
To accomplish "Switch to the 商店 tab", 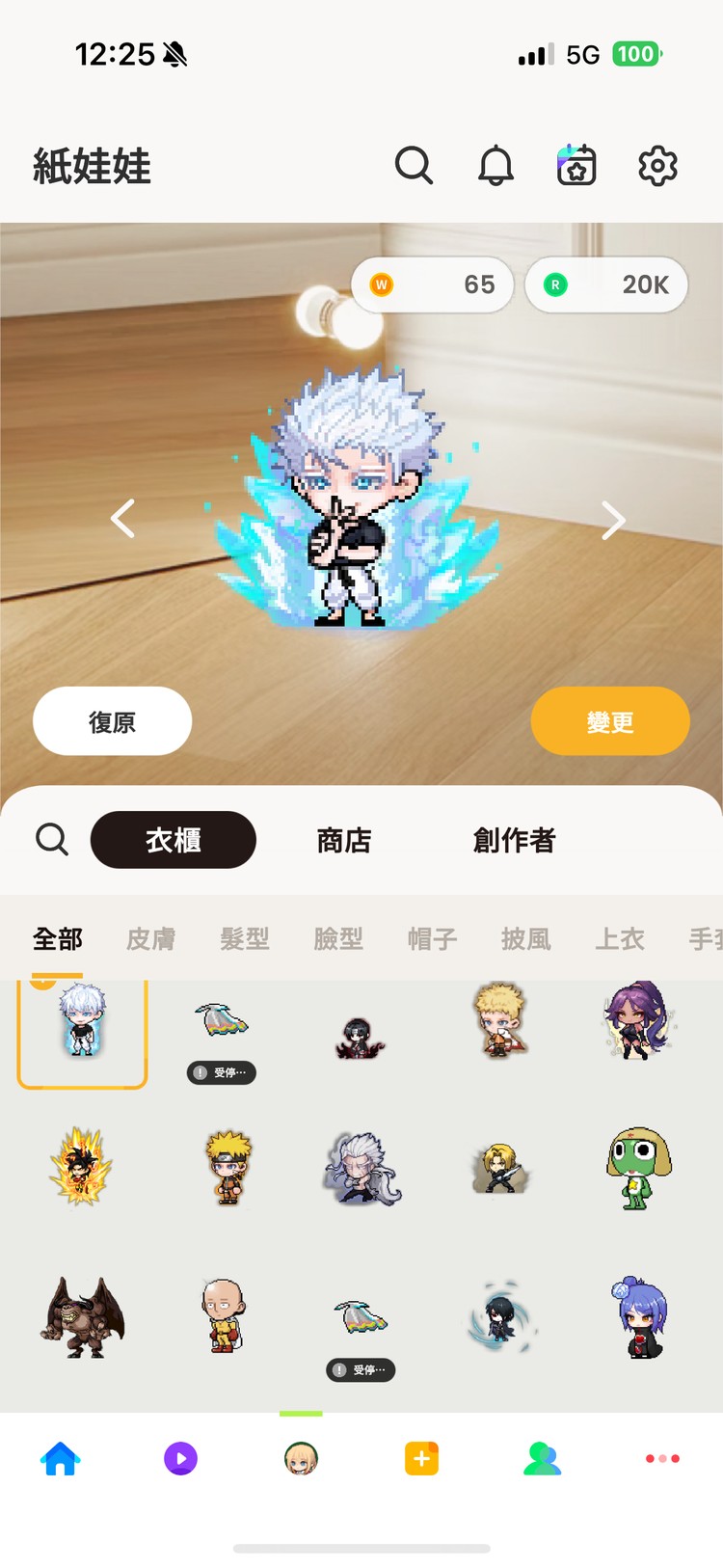I will [344, 840].
